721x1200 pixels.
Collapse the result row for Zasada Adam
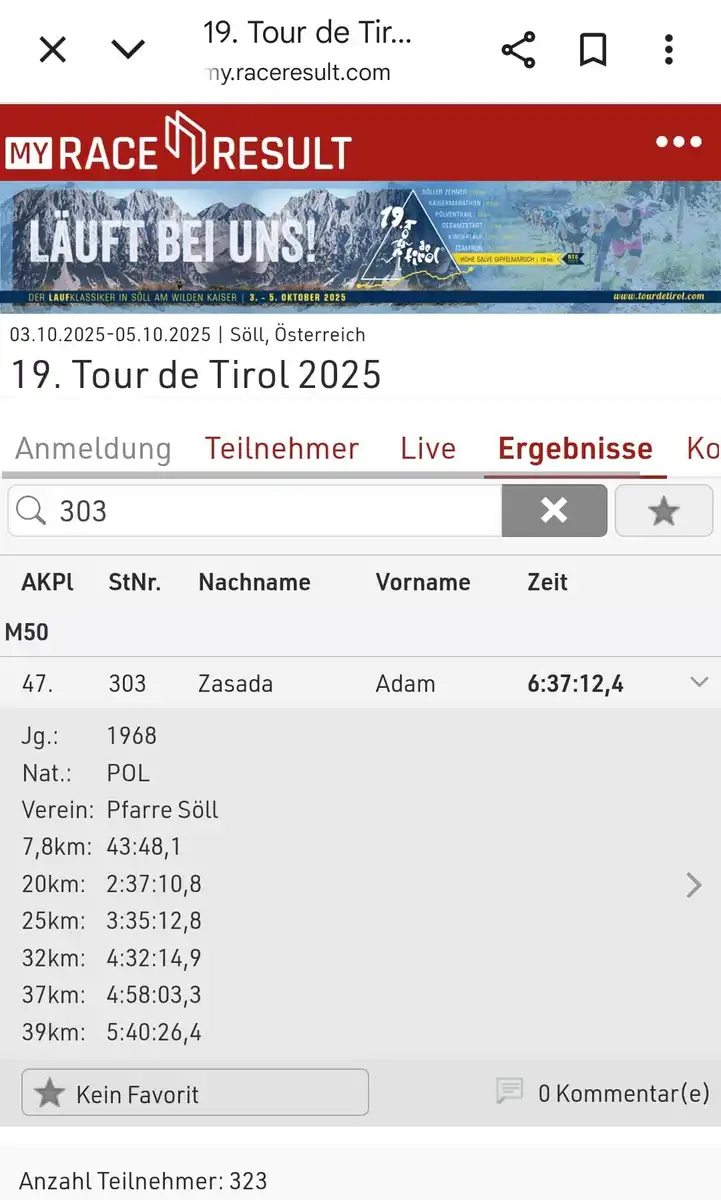699,683
